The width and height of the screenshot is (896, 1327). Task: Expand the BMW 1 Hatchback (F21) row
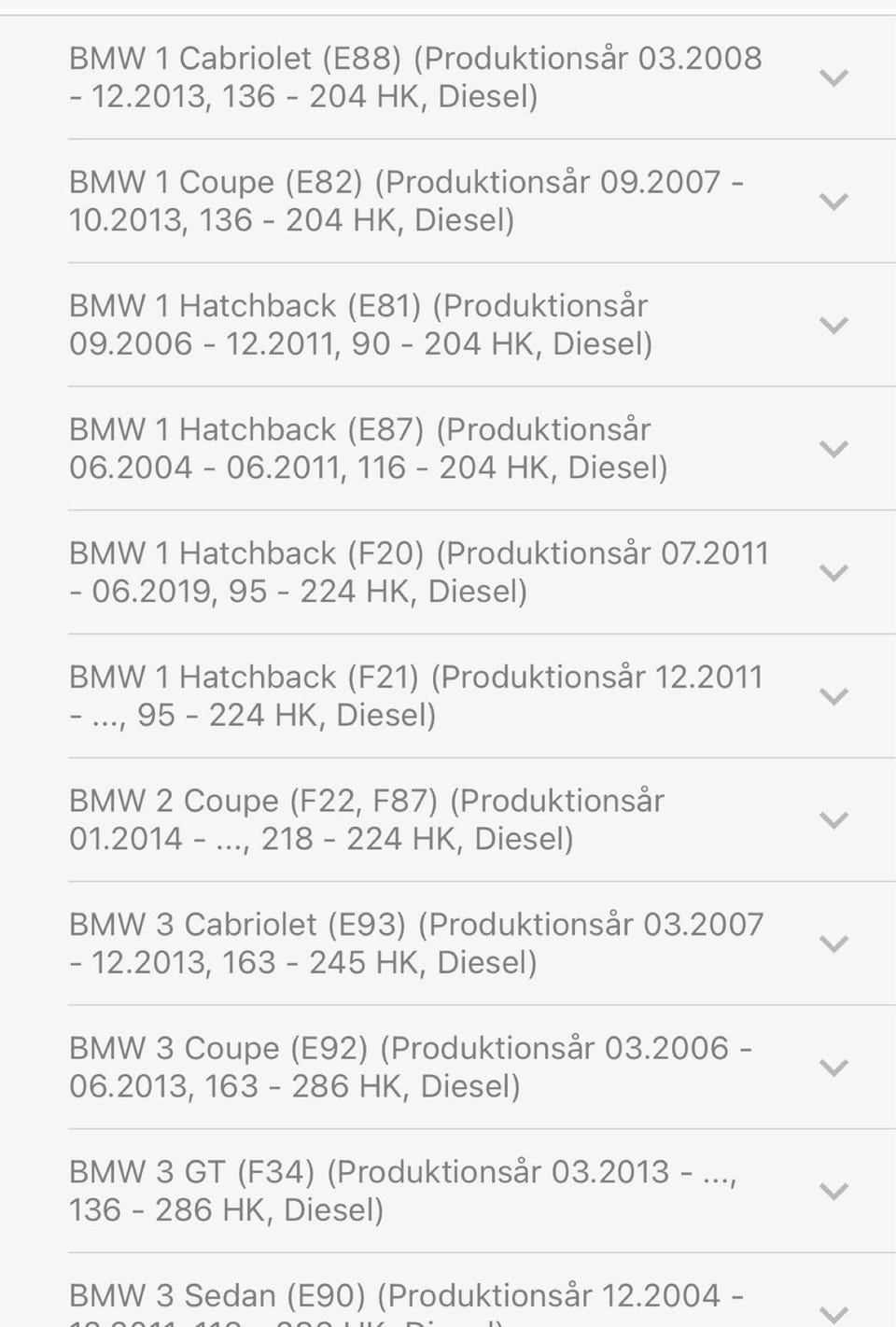(x=833, y=696)
